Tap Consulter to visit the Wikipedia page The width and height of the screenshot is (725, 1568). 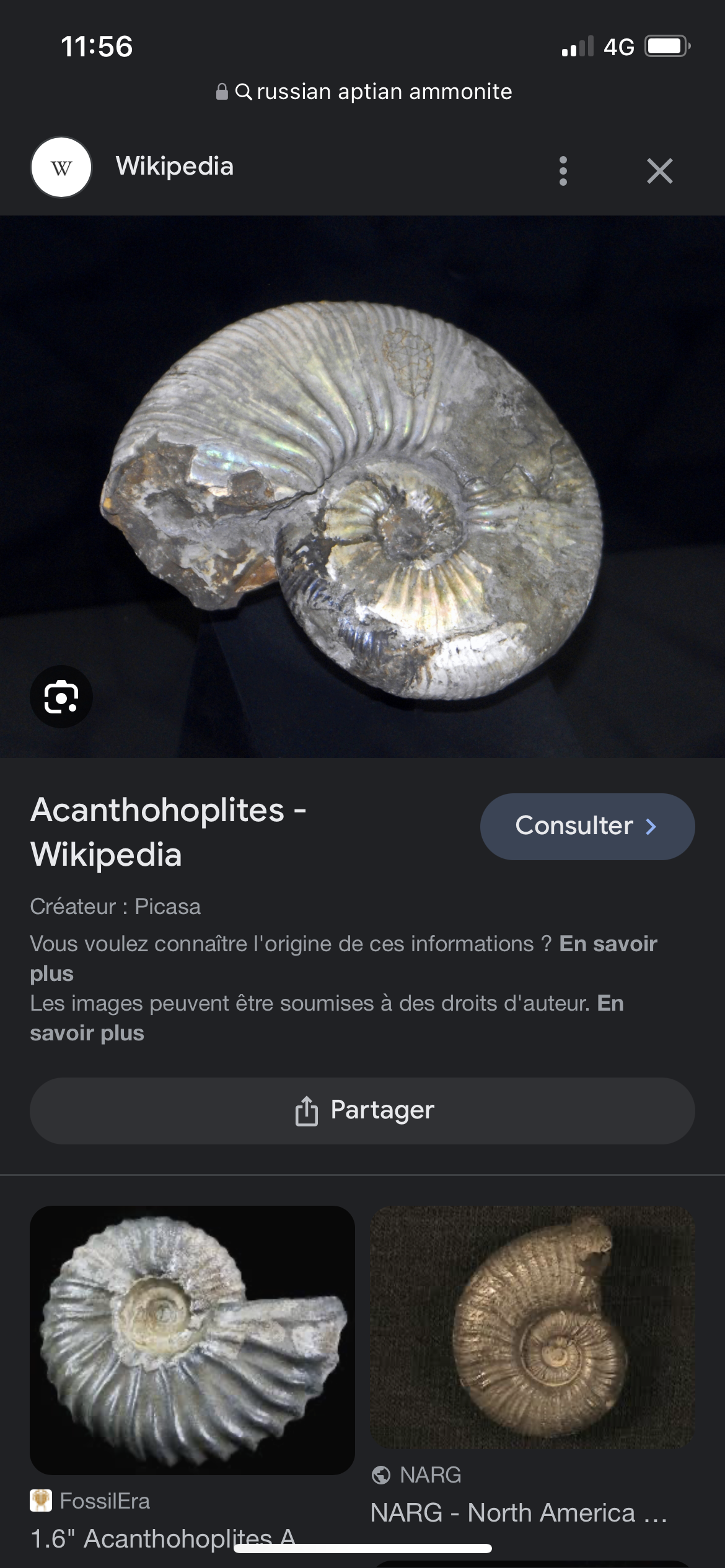587,826
